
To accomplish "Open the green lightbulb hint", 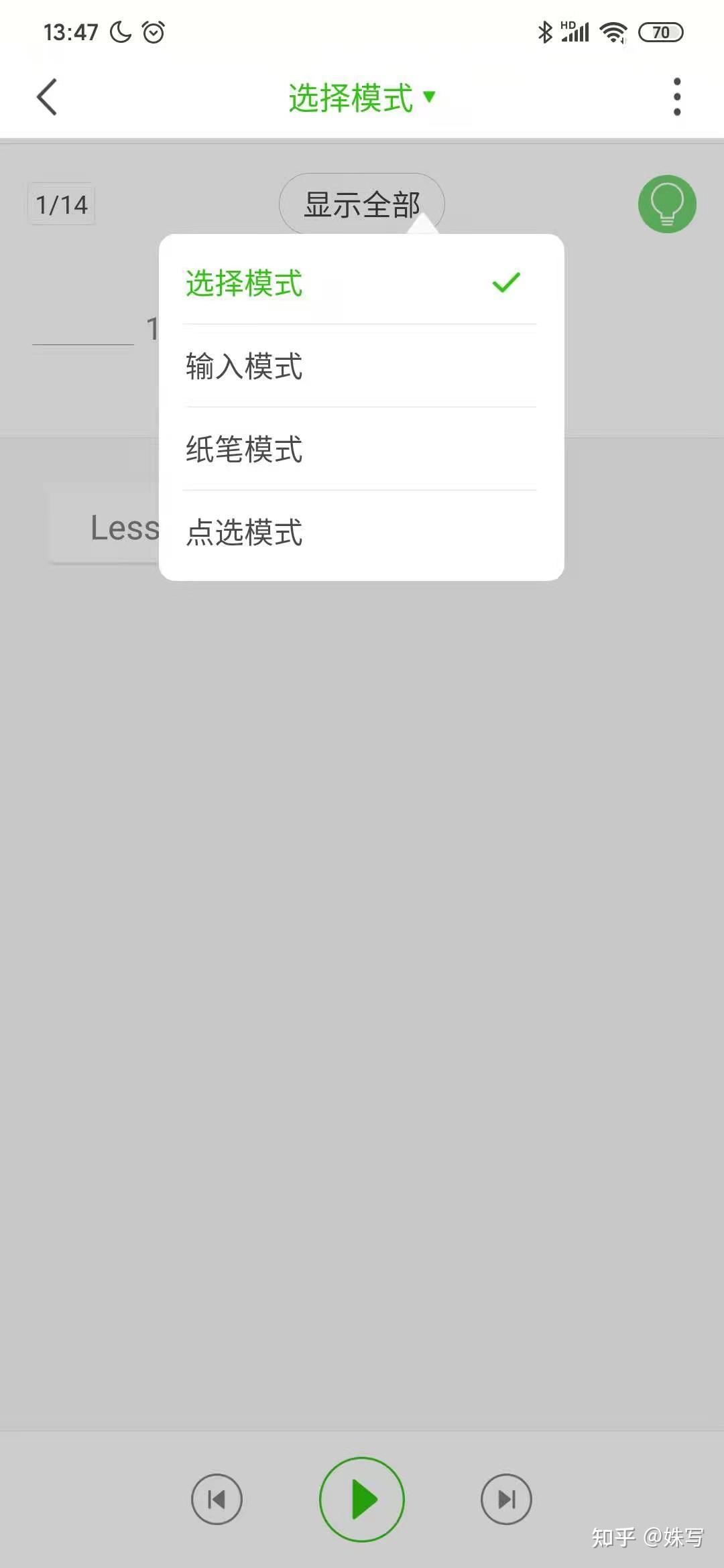I will pos(666,204).
